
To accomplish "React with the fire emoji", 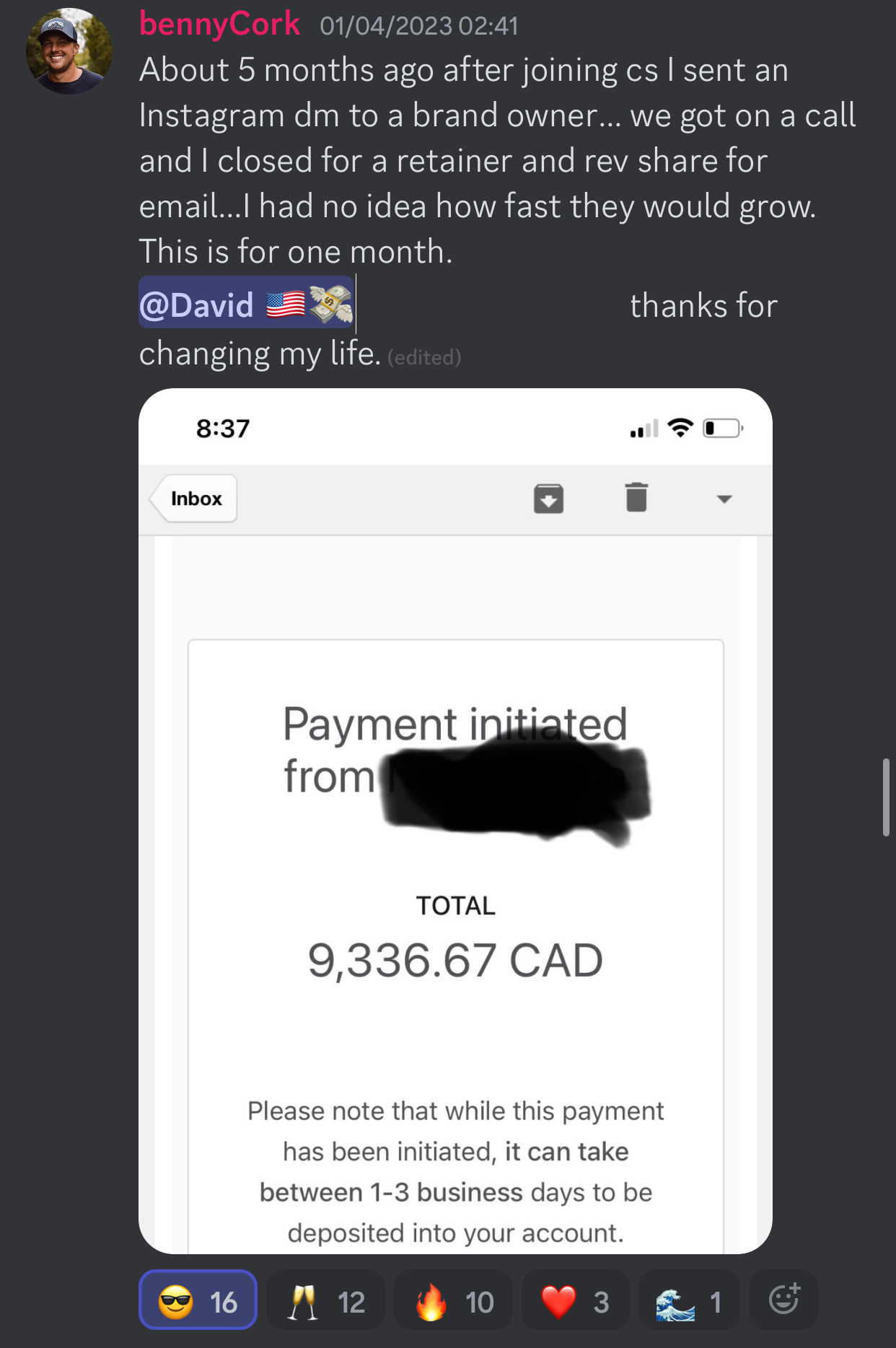I will tap(453, 1302).
